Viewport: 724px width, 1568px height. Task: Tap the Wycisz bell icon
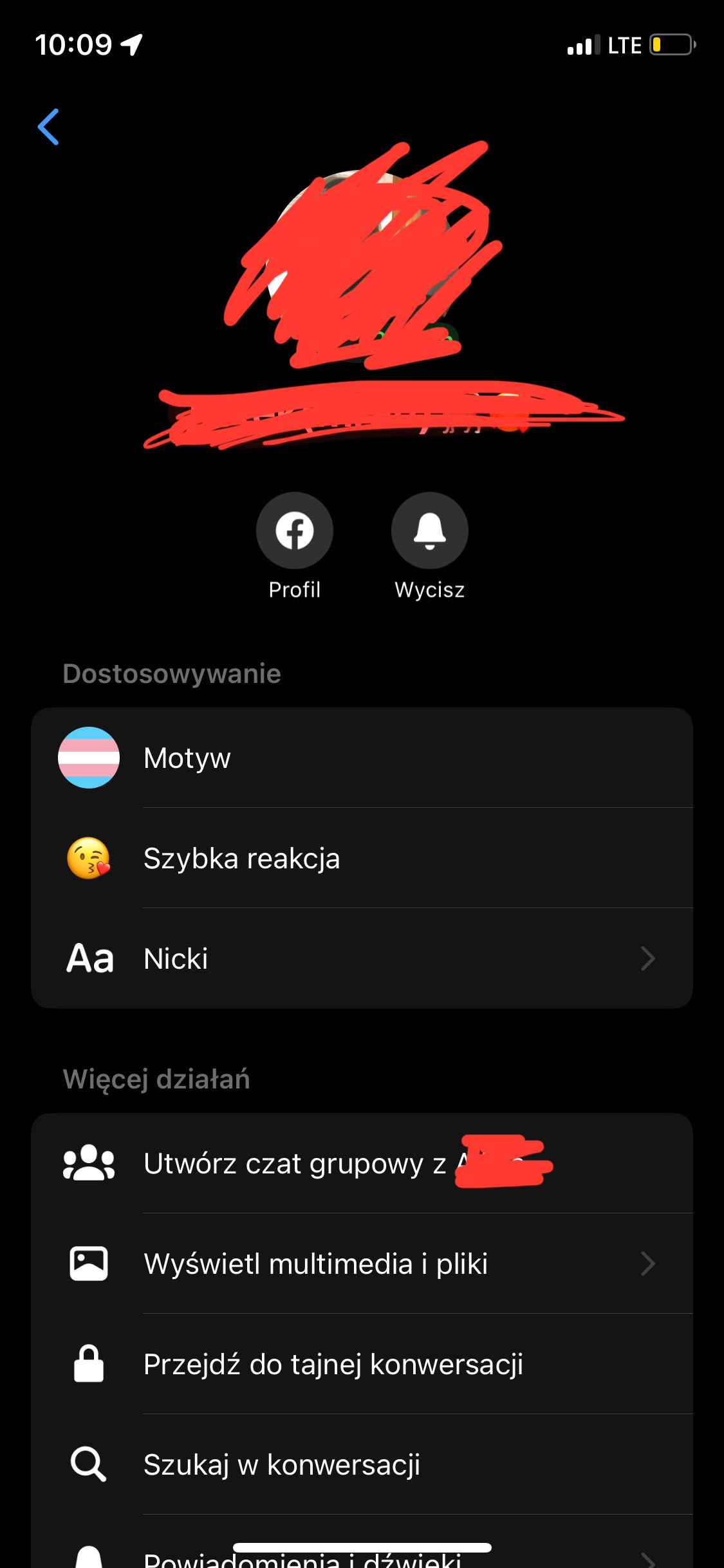430,530
